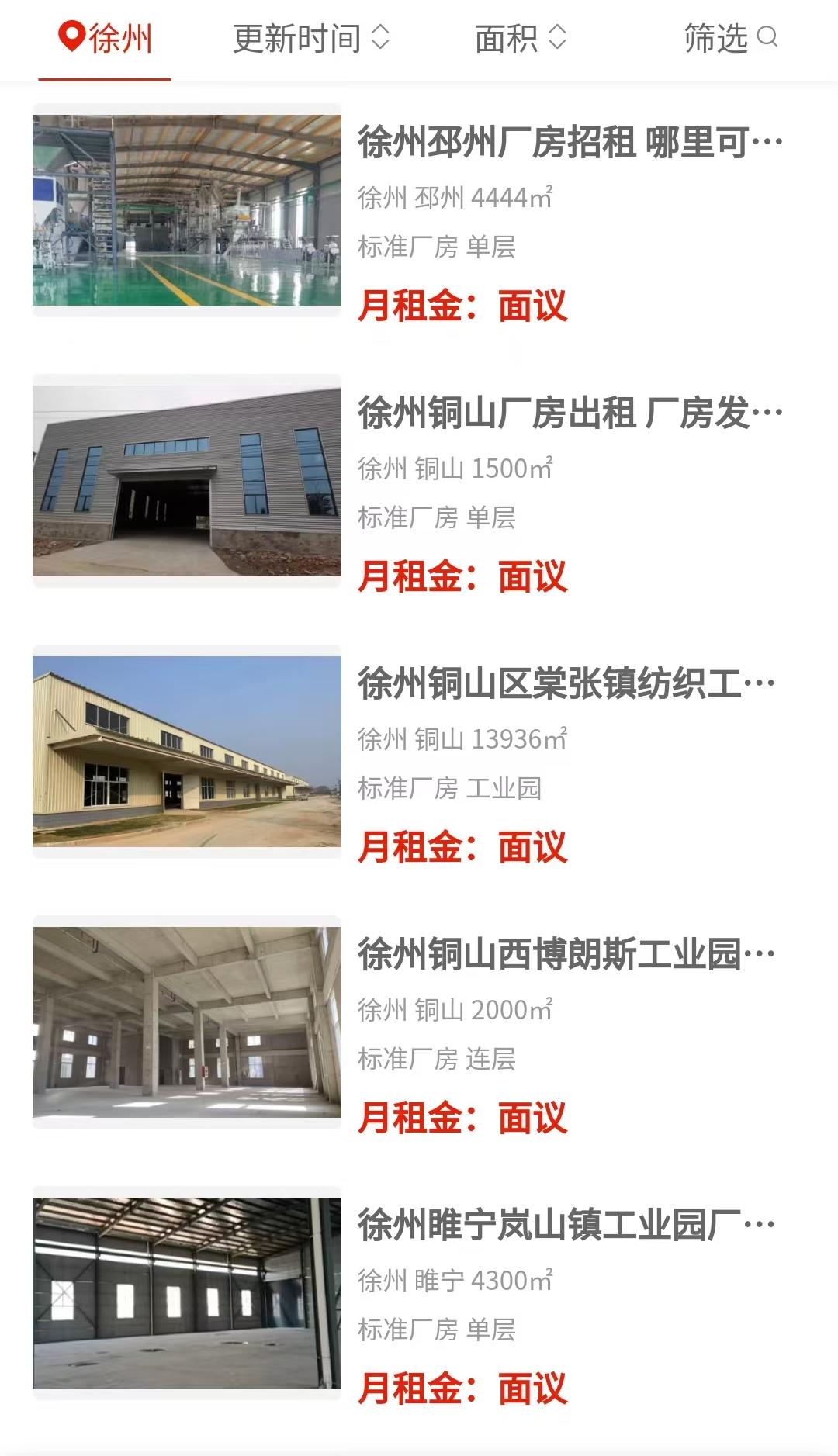Image resolution: width=838 pixels, height=1456 pixels.
Task: Open the 徐州邳州厂房招租 4444㎡ listing
Action: coord(570,143)
